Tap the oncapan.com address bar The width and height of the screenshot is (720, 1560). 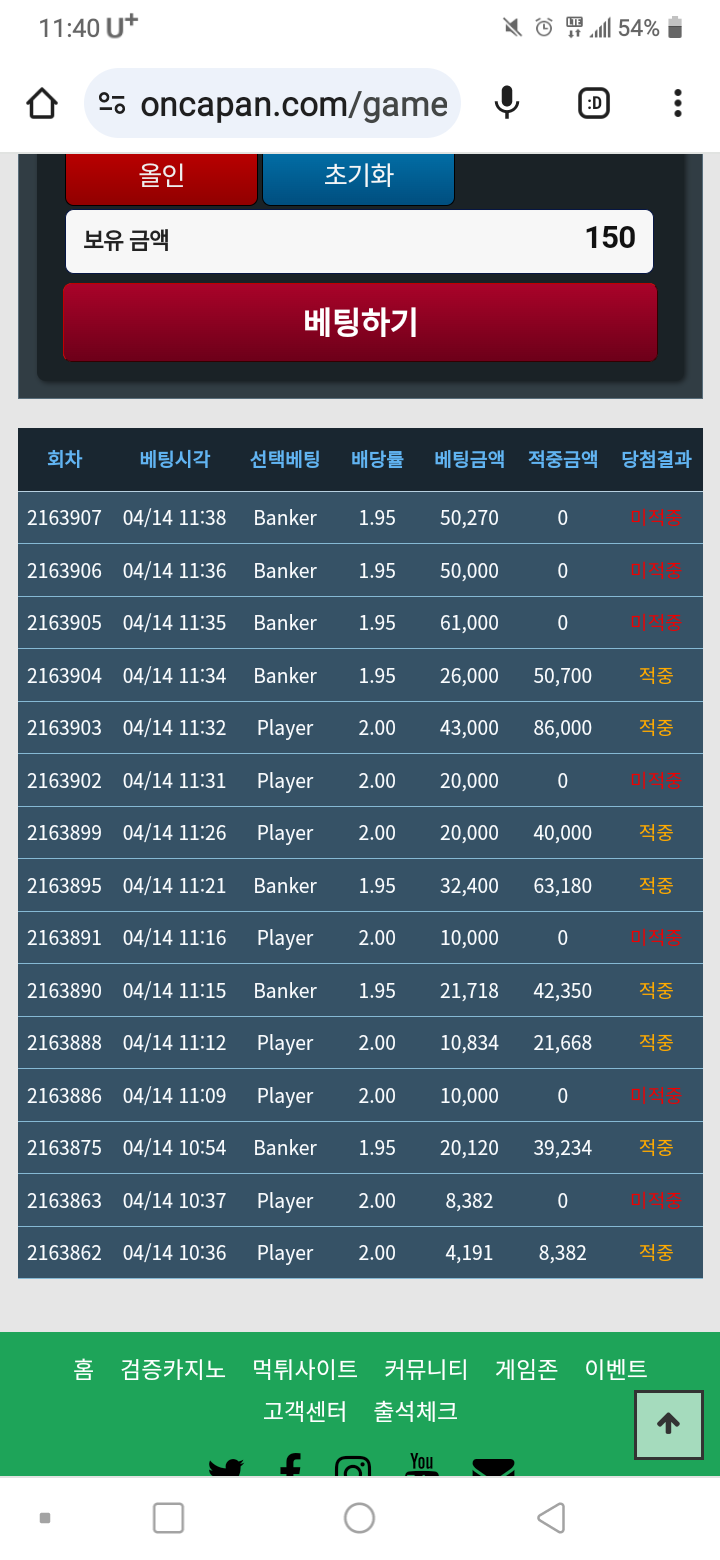(x=272, y=103)
